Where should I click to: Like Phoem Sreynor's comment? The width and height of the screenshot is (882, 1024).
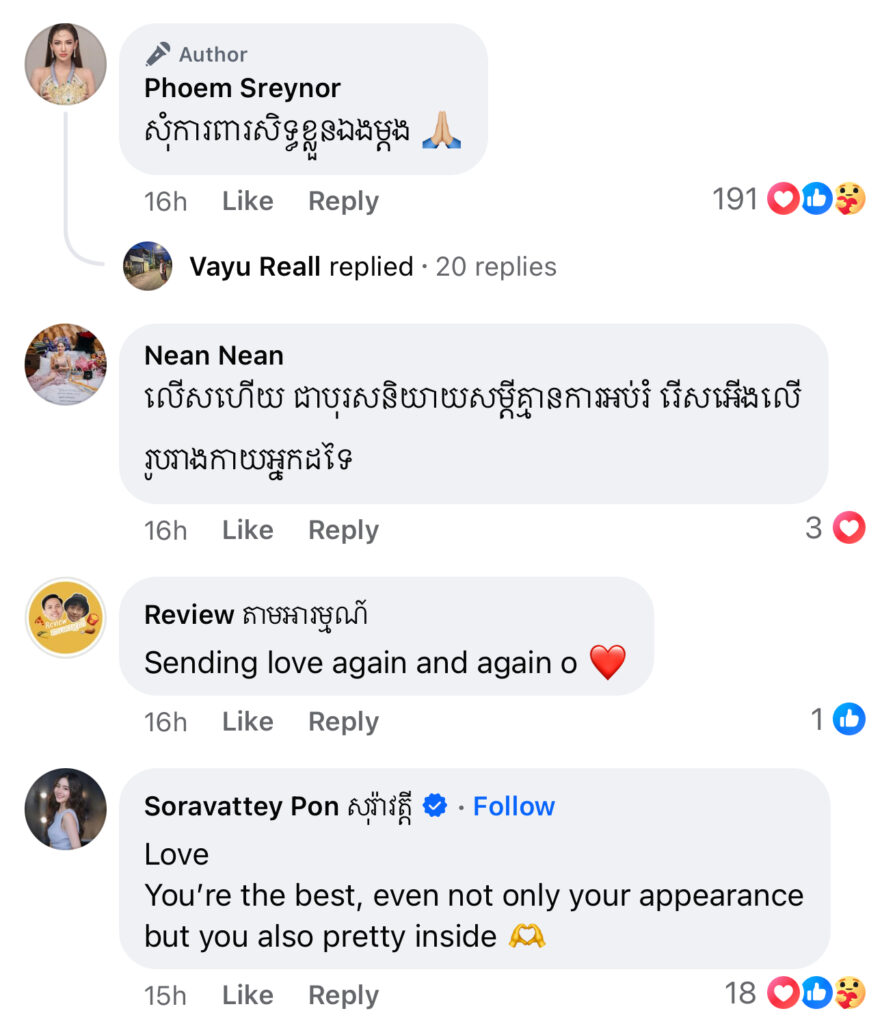point(247,201)
